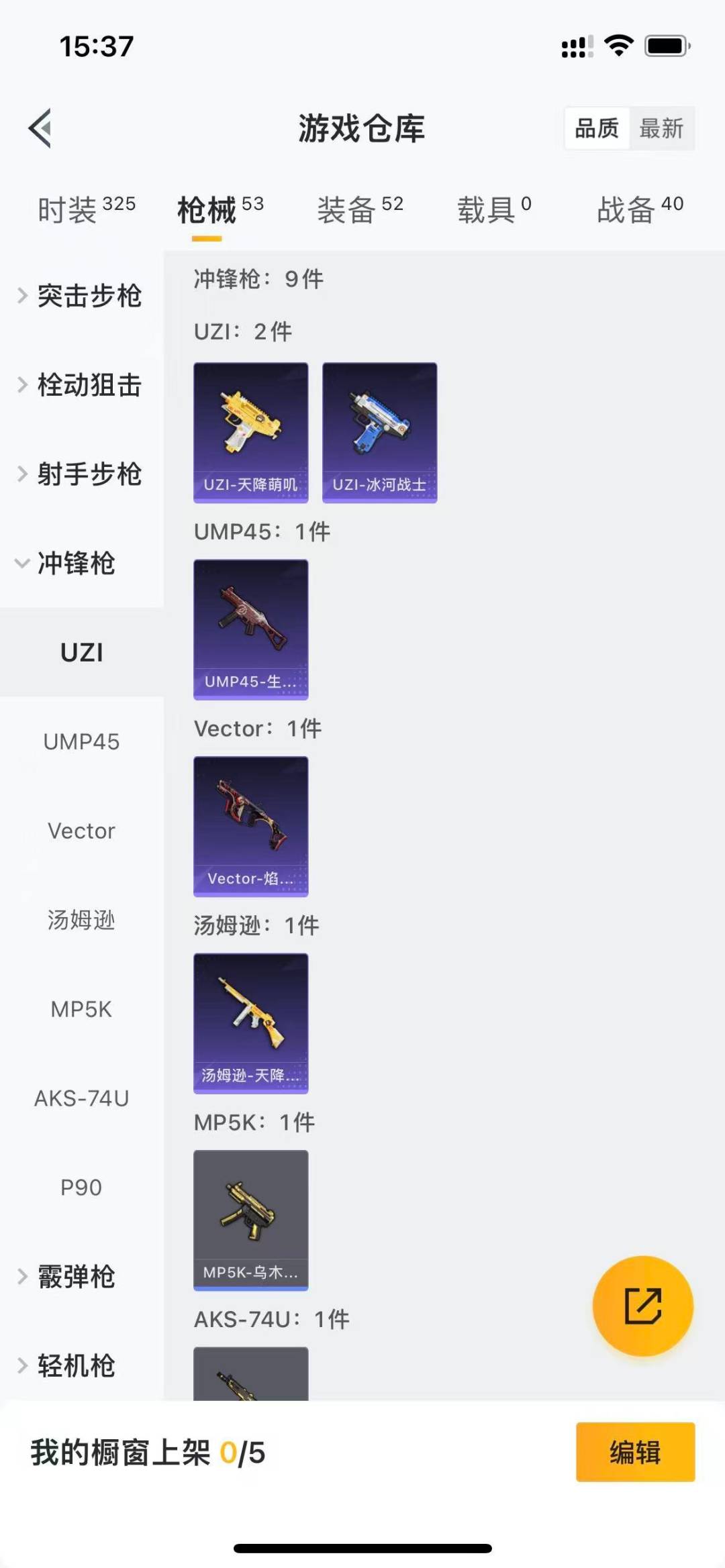Open the UZI-冰河战士 skin
This screenshot has width=725, height=1568.
[x=380, y=433]
